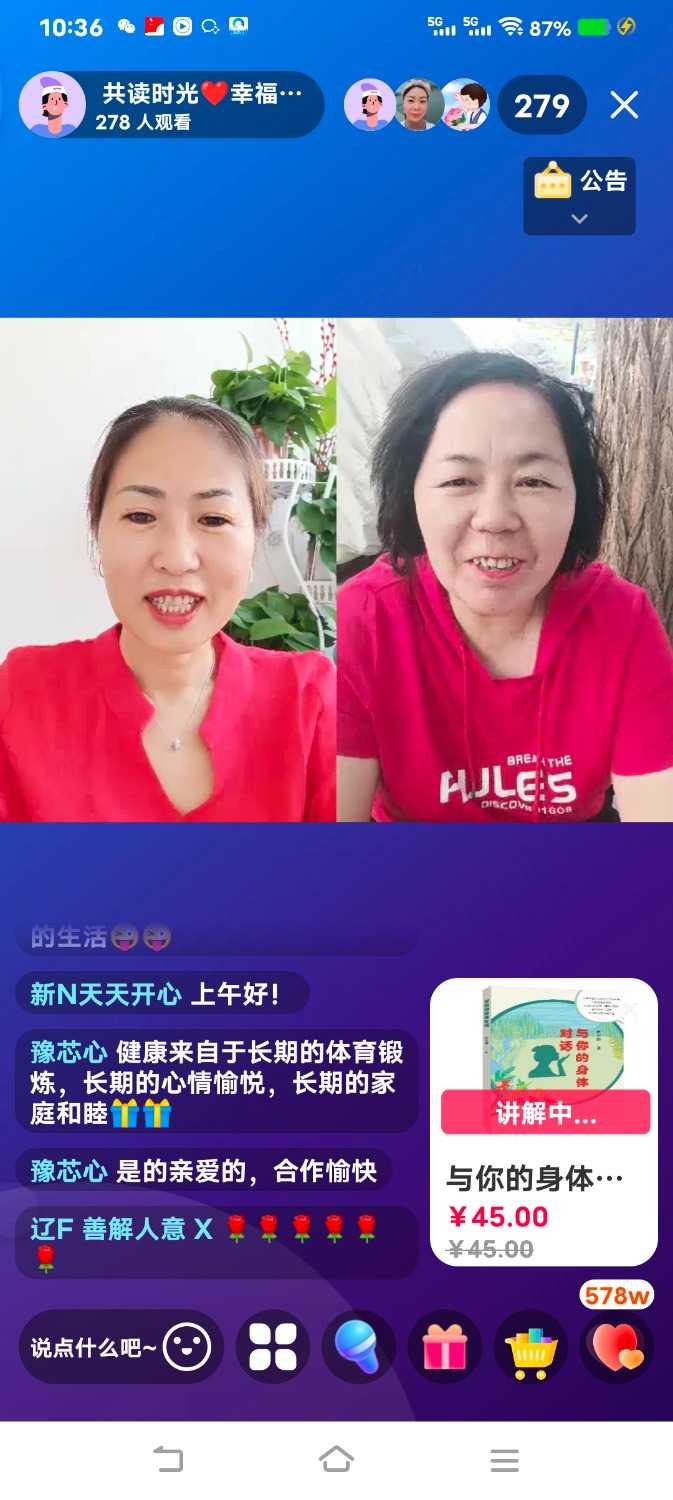The width and height of the screenshot is (673, 1500).
Task: Open the gift box panel
Action: click(445, 1347)
